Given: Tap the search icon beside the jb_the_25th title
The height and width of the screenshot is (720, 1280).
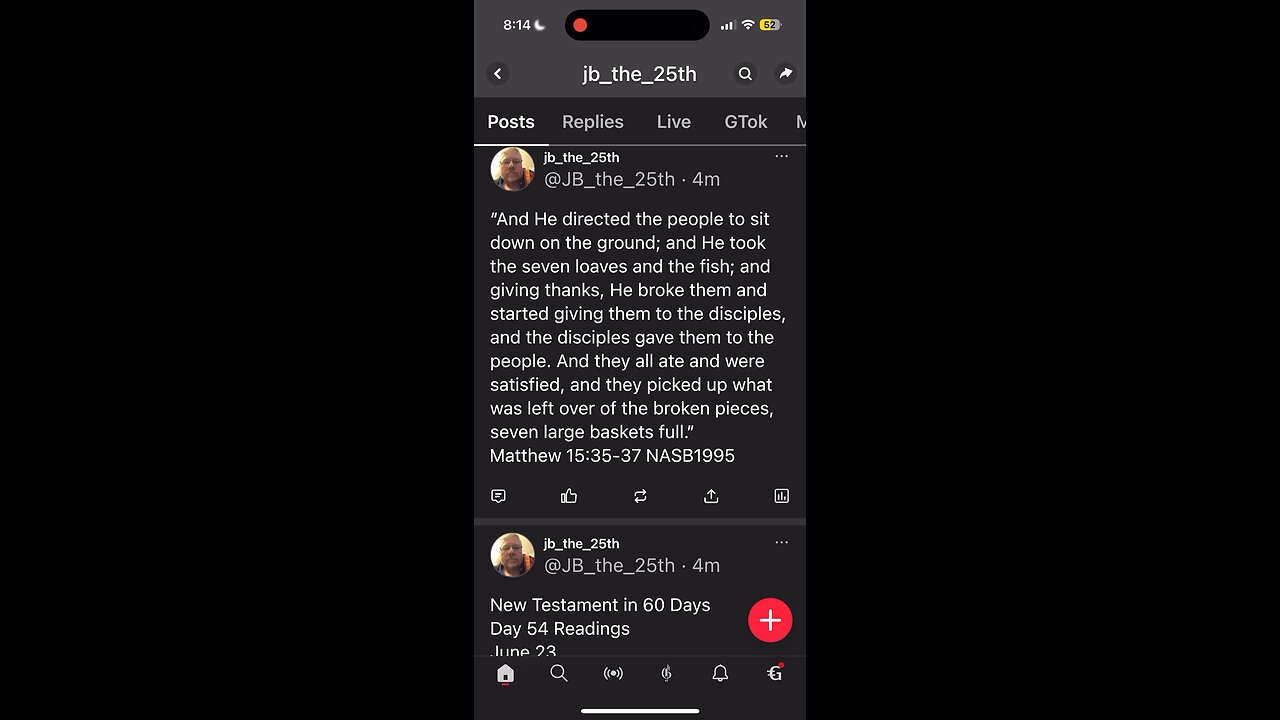Looking at the screenshot, I should pos(745,74).
